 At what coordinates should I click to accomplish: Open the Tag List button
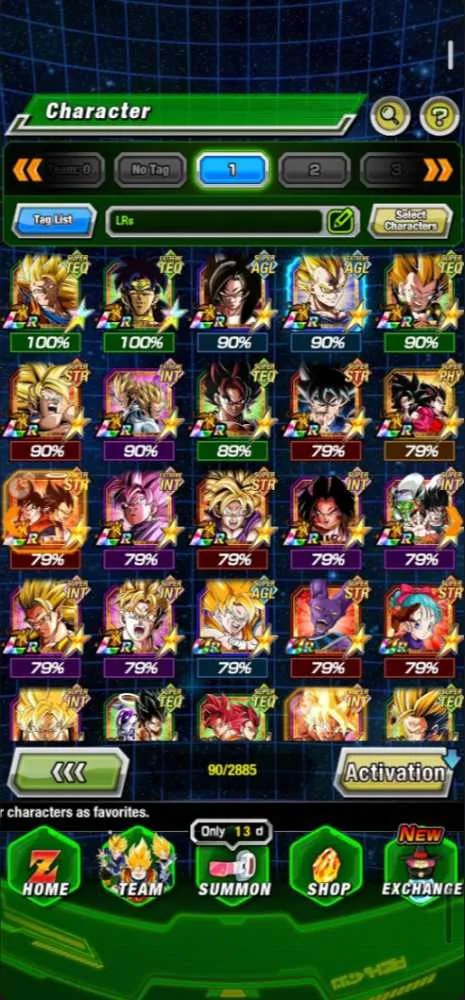(54, 221)
